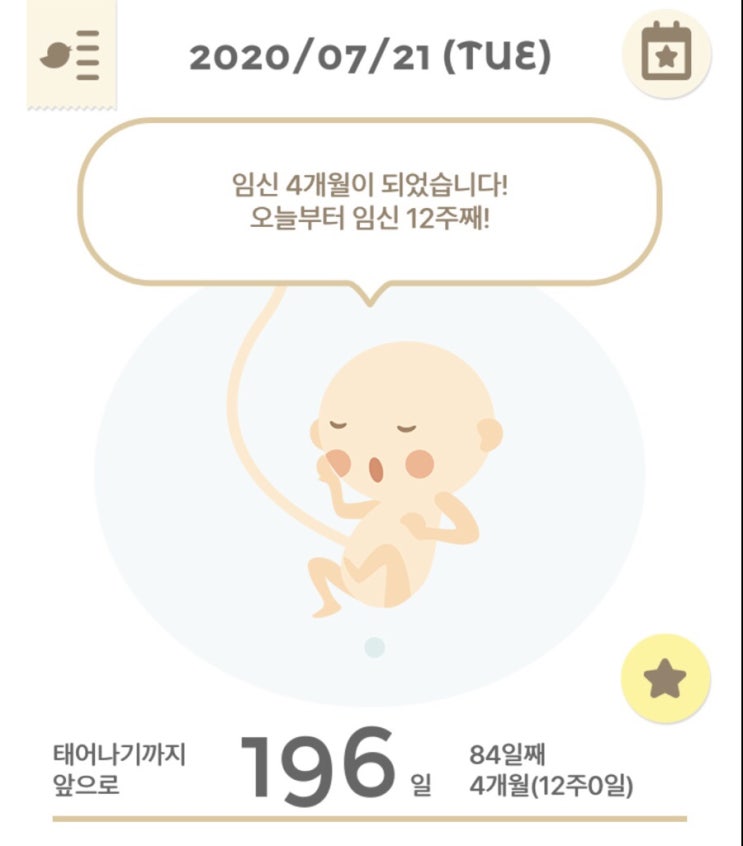This screenshot has height=846, width=743.
Task: Open the menu ribbon icon
Action: 72,56
